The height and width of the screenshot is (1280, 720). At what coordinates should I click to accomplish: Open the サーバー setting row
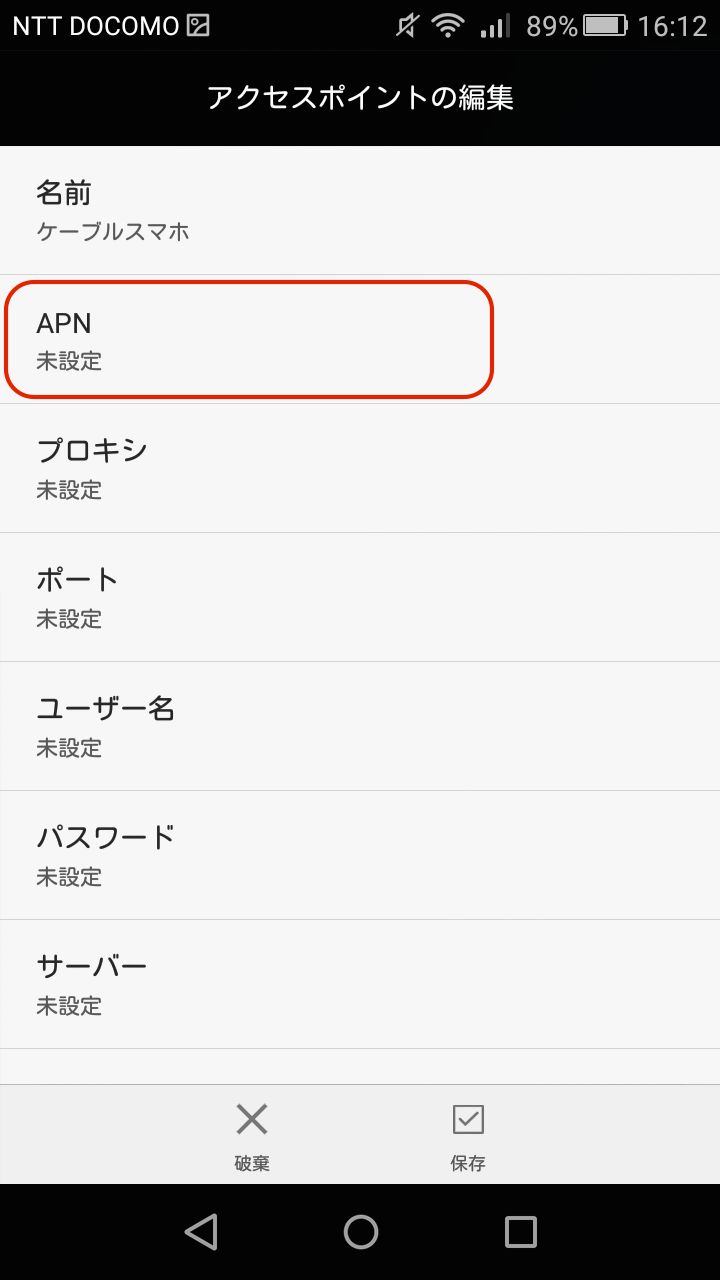pyautogui.click(x=360, y=984)
